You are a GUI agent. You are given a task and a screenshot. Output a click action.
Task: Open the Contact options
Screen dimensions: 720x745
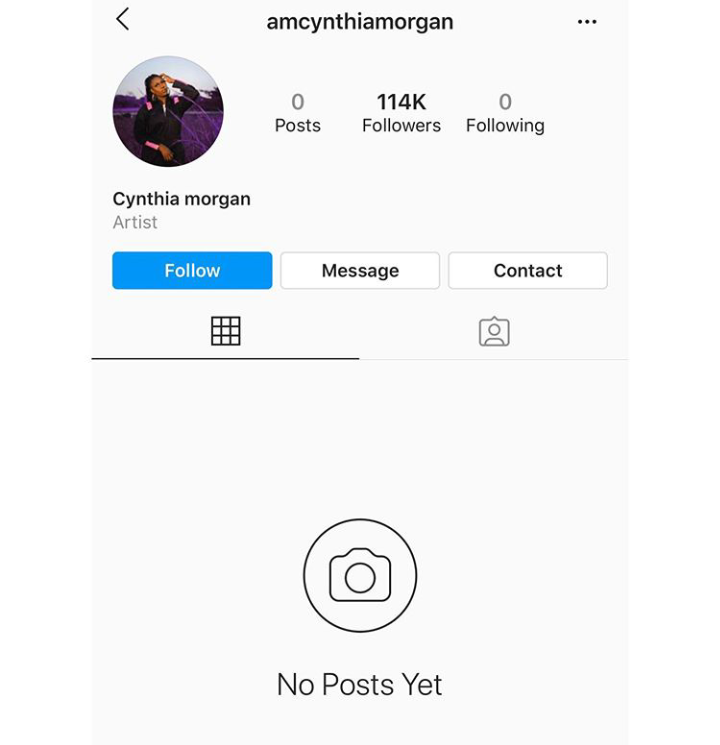[x=527, y=271]
